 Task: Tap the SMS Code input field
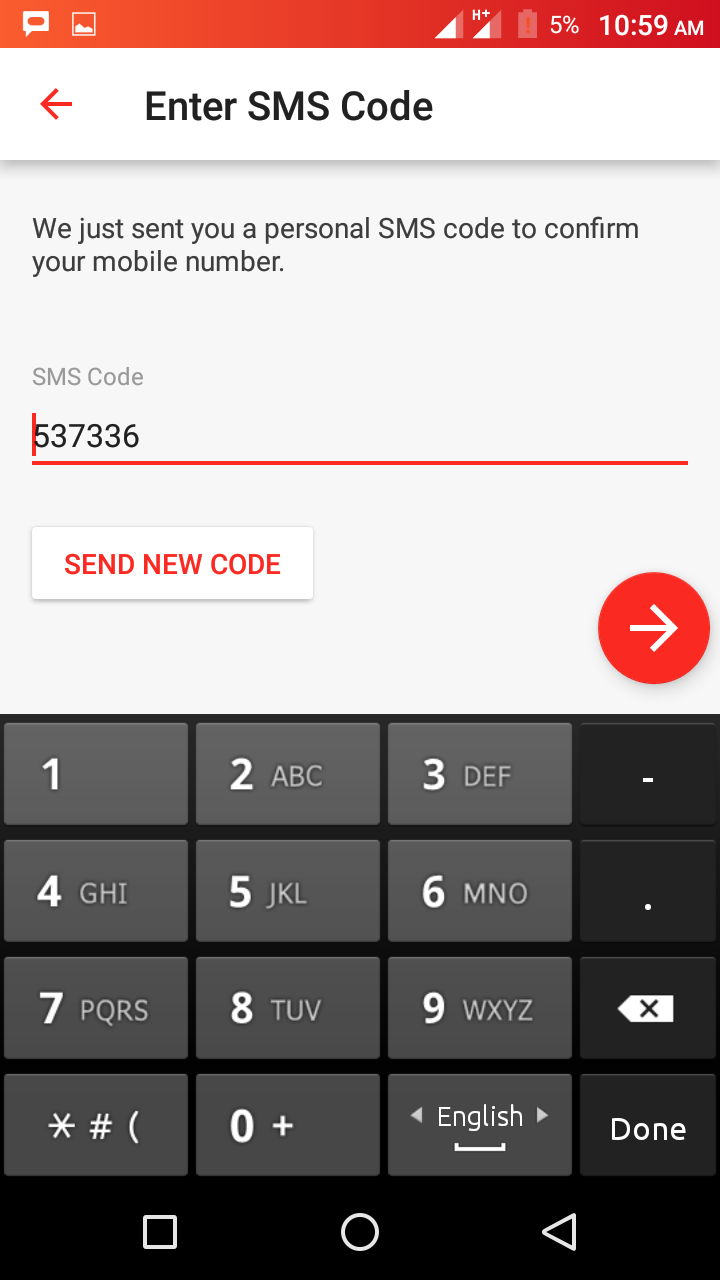tap(359, 437)
